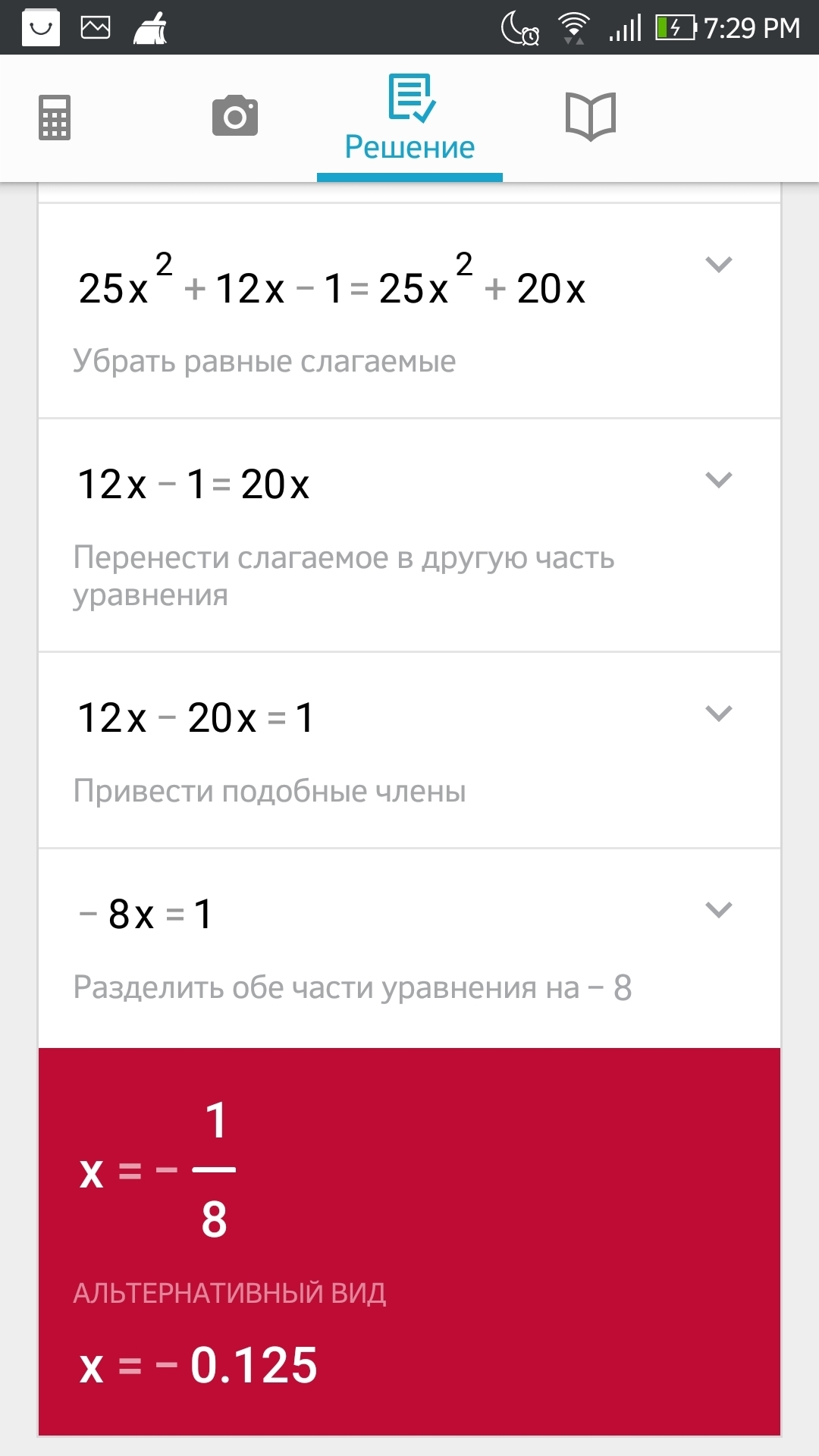Open the textbook tab
The height and width of the screenshot is (1456, 819).
(x=591, y=116)
